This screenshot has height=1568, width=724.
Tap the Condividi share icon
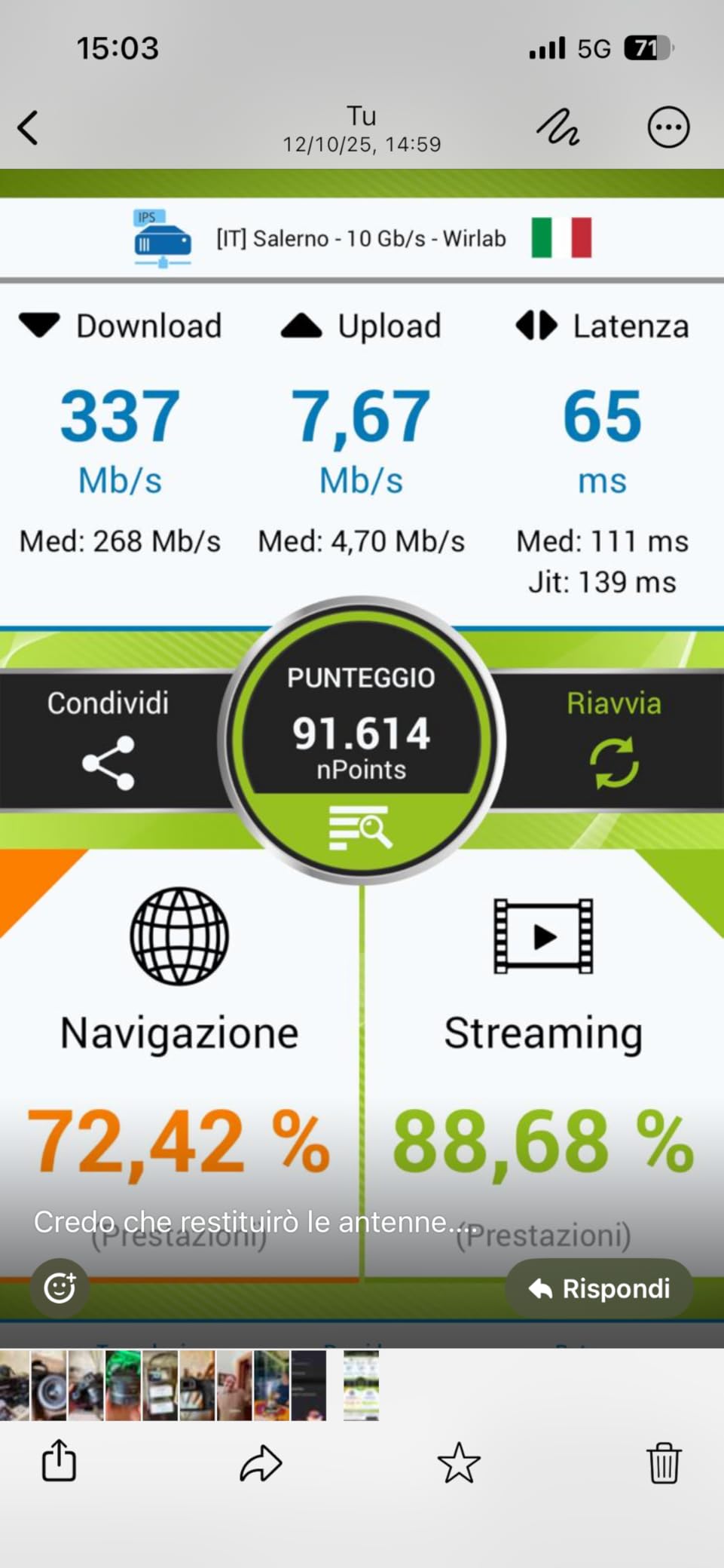pos(108,761)
